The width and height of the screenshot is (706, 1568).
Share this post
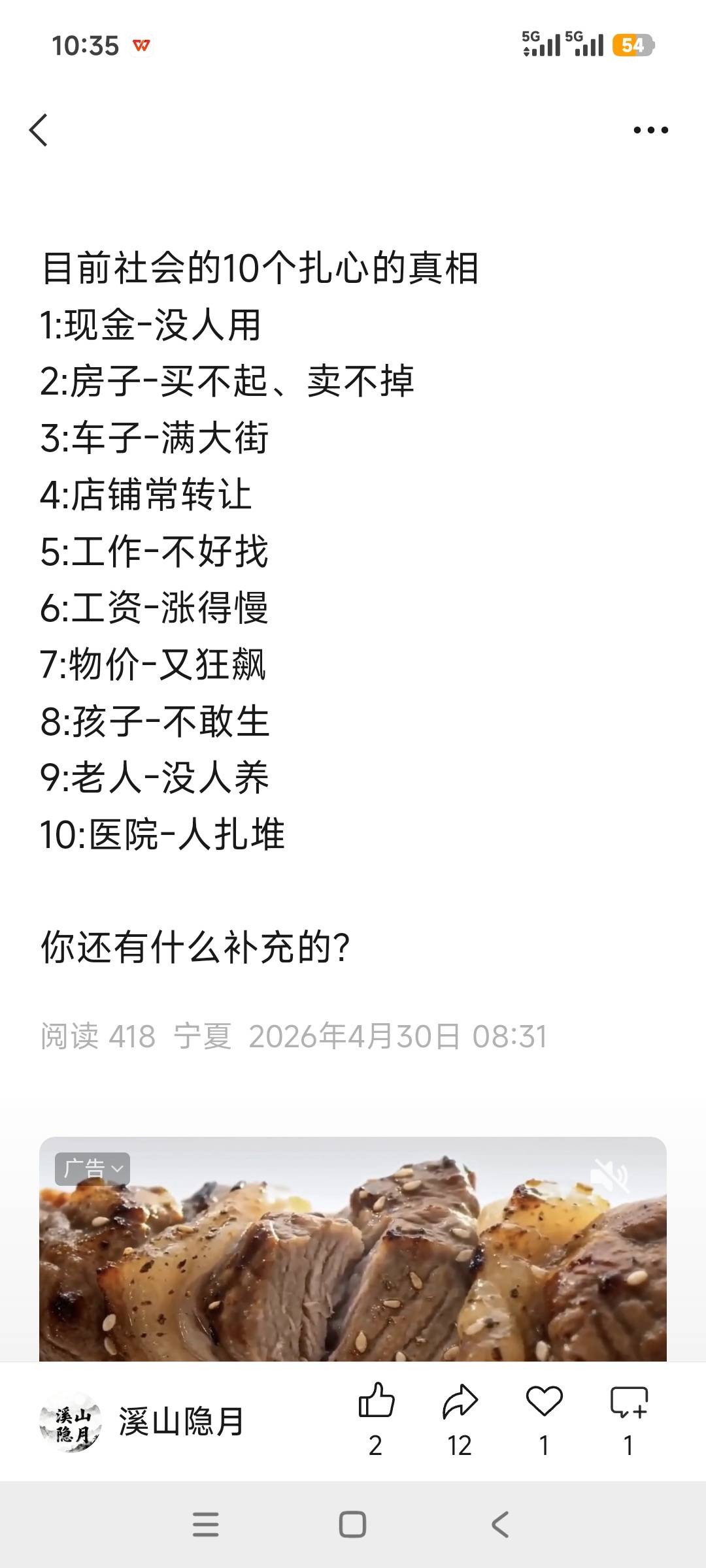pos(460,1401)
